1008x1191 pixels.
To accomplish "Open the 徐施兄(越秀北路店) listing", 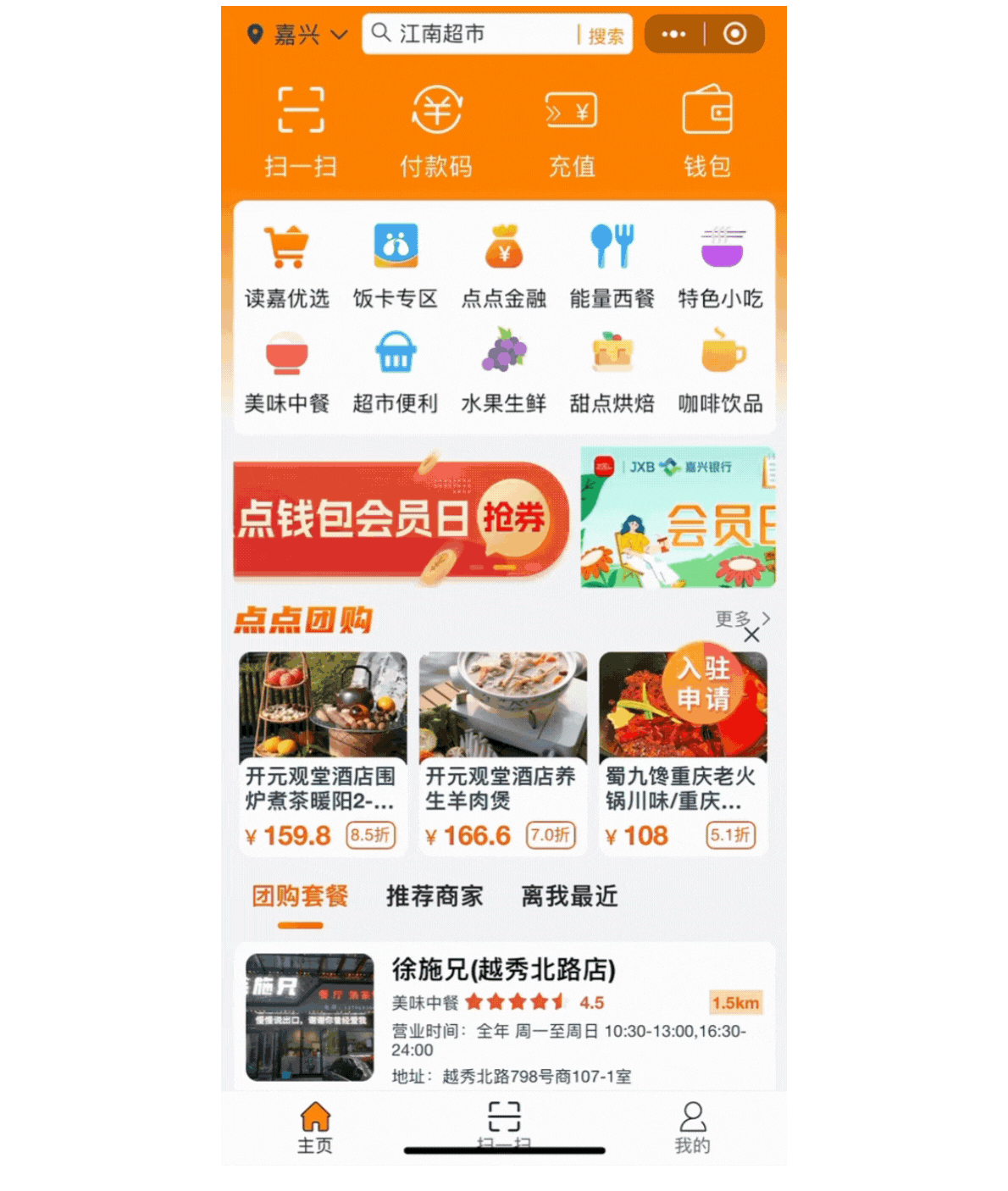I will click(504, 1017).
